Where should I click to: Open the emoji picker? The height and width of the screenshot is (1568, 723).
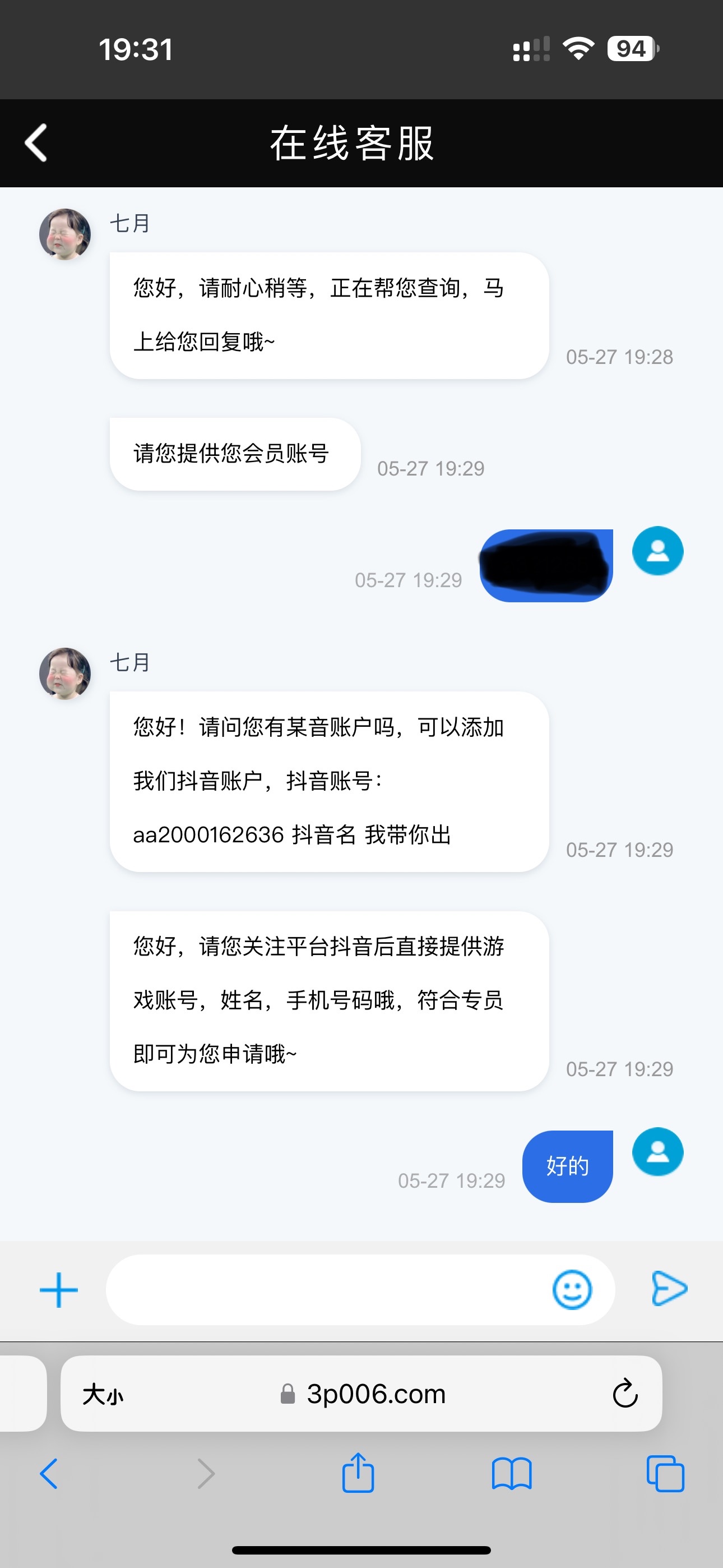(x=572, y=1290)
